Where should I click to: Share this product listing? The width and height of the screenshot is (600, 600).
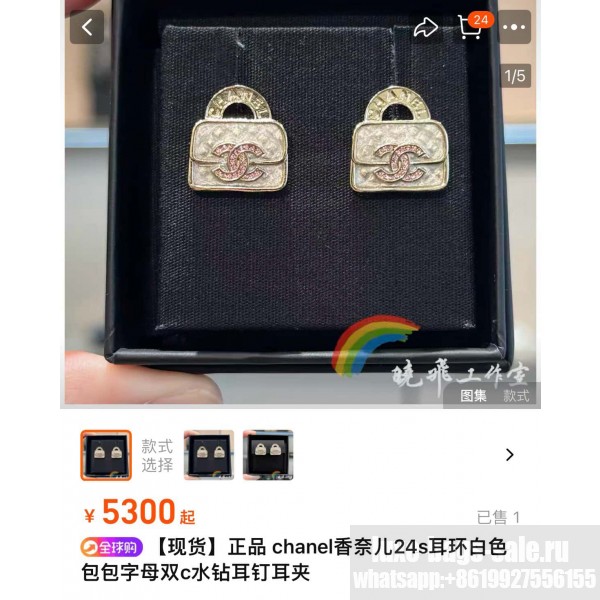[426, 27]
